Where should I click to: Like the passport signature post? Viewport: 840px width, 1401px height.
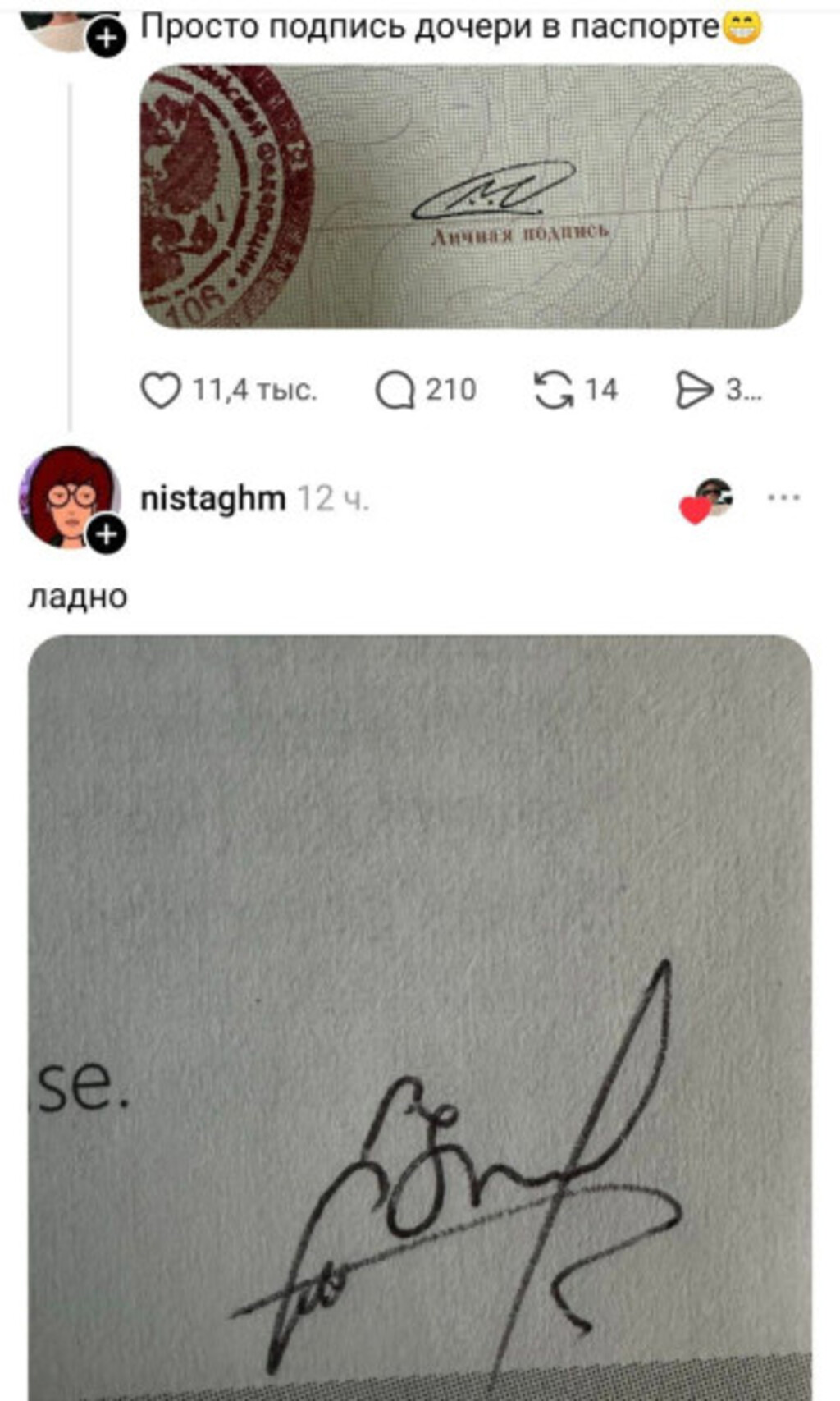tap(161, 391)
